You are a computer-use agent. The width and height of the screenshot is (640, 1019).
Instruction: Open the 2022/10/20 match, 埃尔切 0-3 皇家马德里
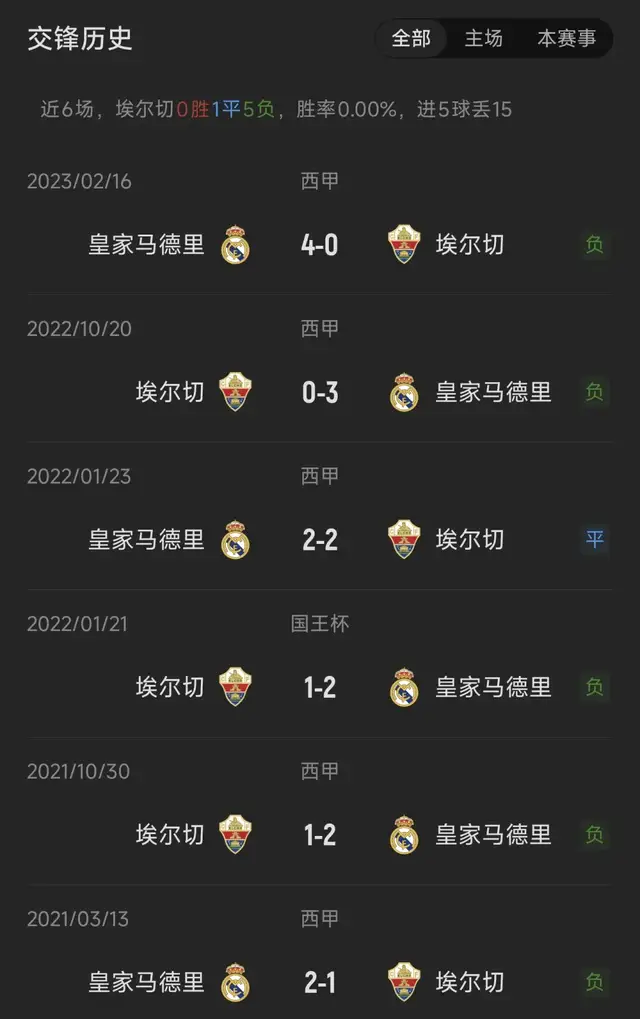click(320, 392)
